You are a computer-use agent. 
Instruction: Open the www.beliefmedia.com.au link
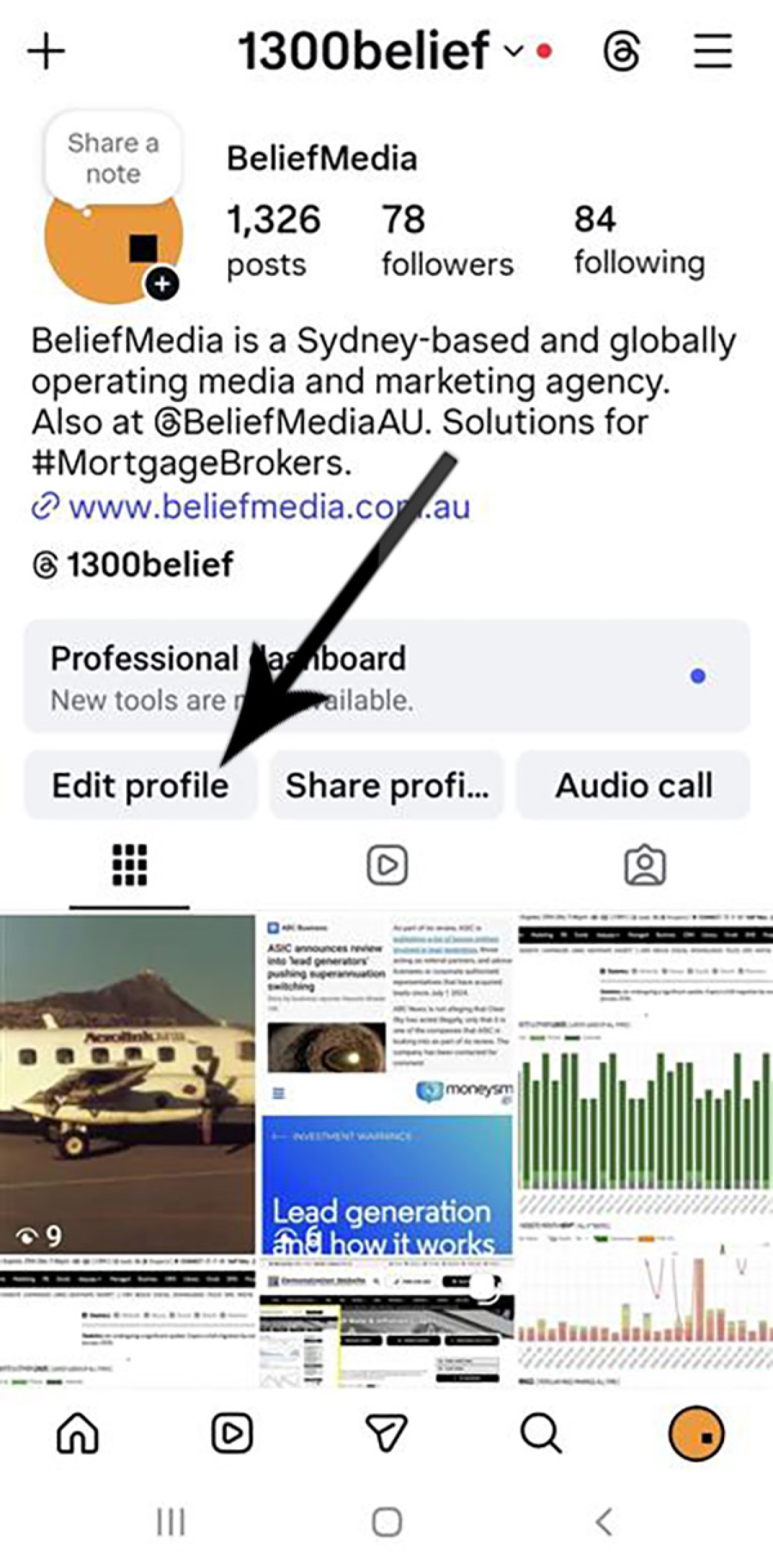point(268,507)
